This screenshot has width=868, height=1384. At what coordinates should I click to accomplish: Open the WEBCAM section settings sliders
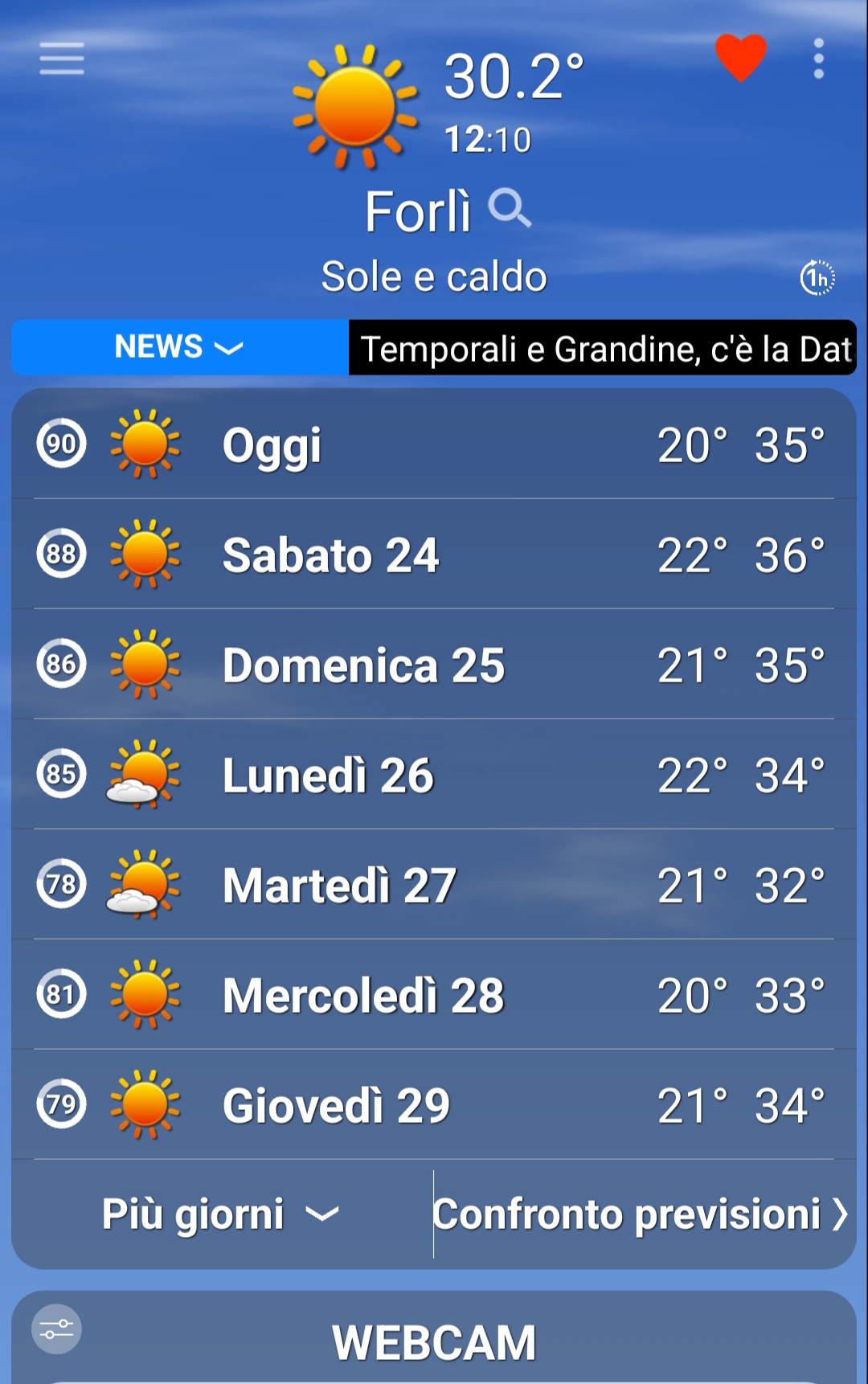pyautogui.click(x=56, y=1329)
